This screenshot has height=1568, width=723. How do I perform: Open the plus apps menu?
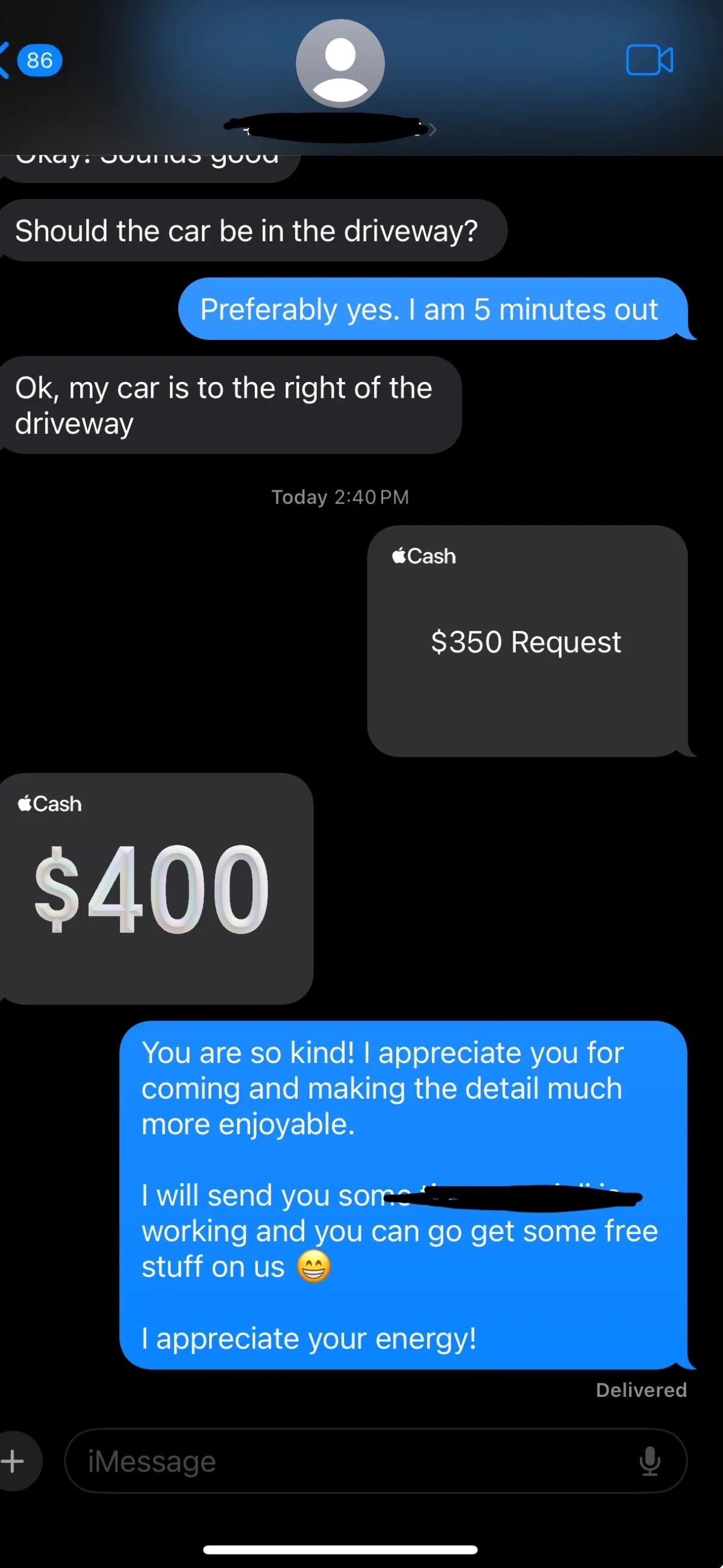[x=14, y=1461]
